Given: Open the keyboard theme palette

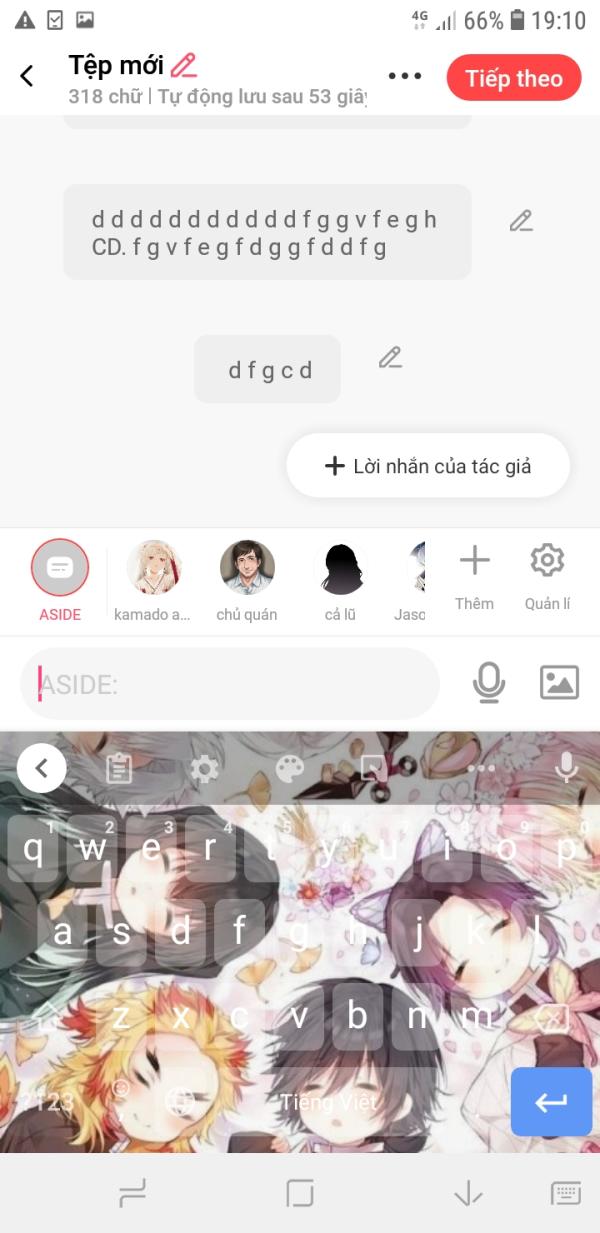Looking at the screenshot, I should tap(289, 768).
